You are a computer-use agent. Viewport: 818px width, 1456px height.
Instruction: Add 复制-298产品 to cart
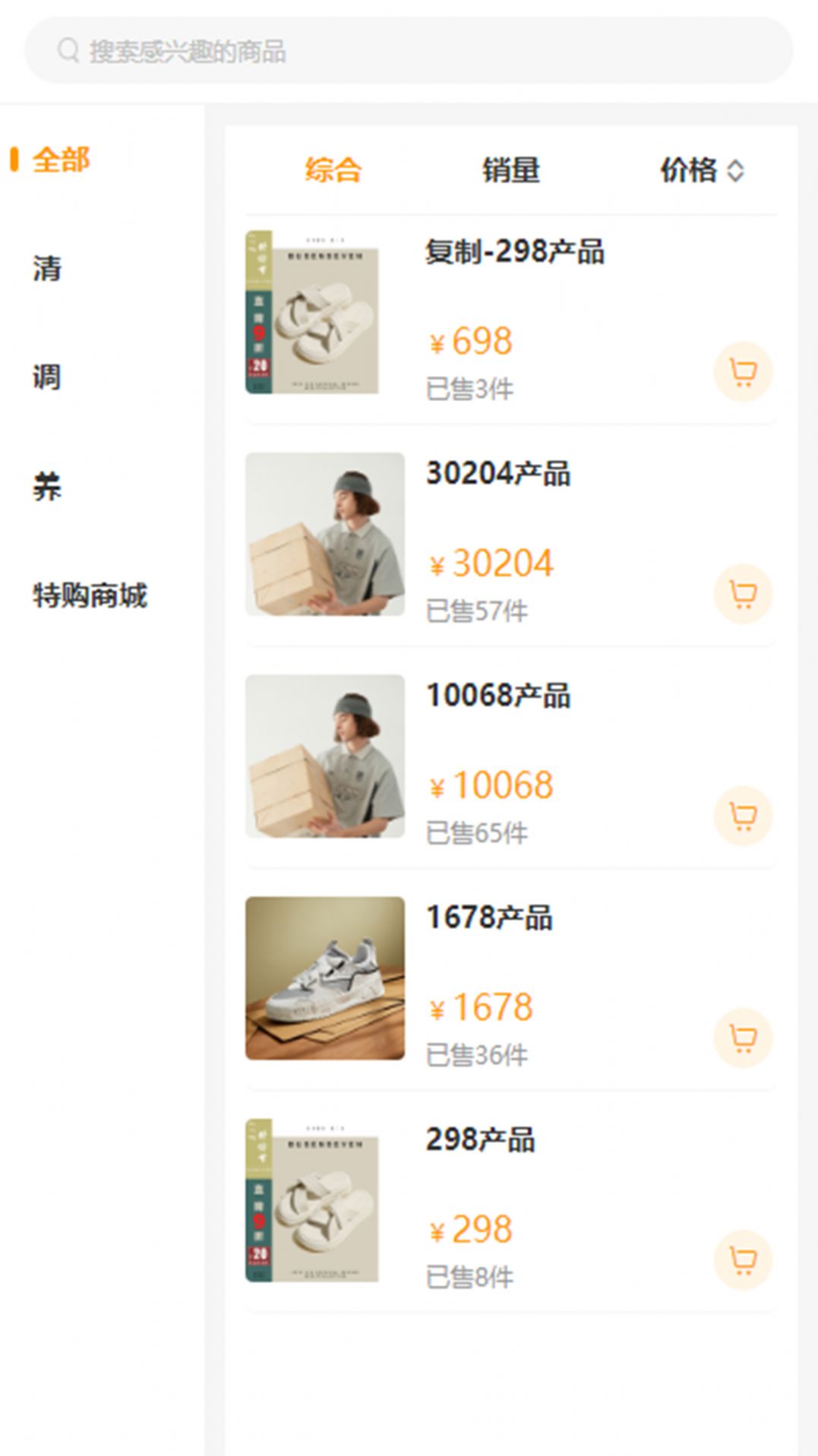pyautogui.click(x=743, y=372)
